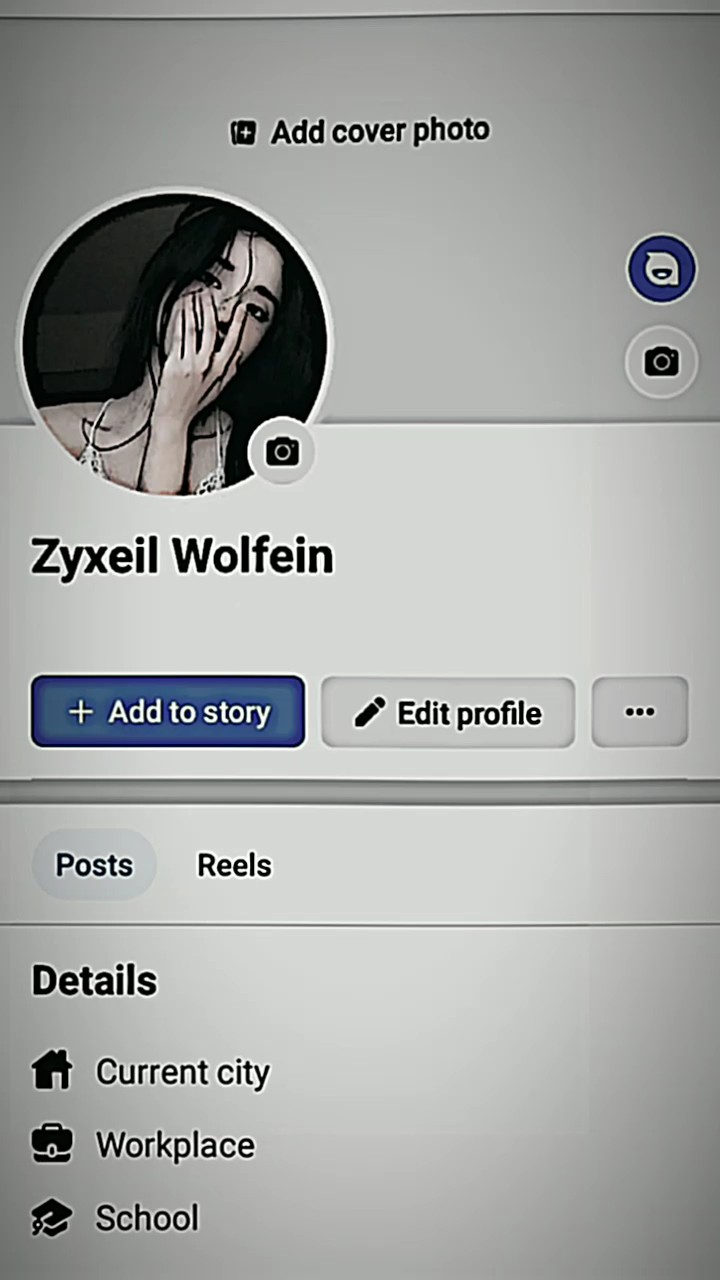Tap Add cover photo
The width and height of the screenshot is (720, 1280).
pos(361,131)
